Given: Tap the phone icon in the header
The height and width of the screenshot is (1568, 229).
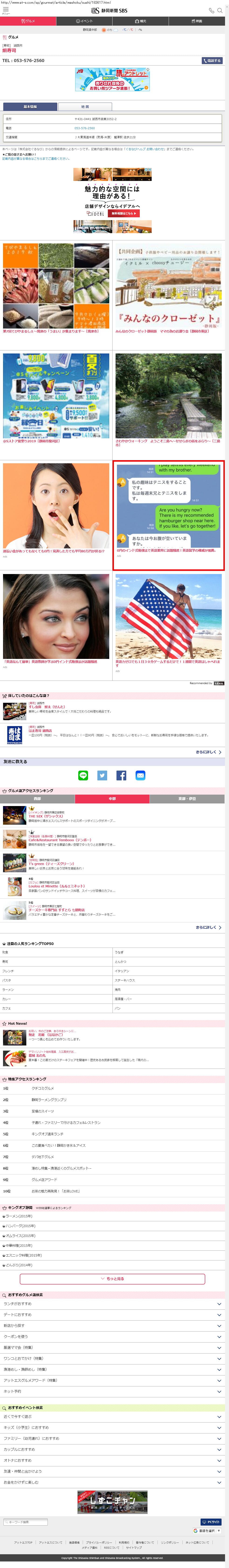Looking at the screenshot, I should [x=211, y=10].
